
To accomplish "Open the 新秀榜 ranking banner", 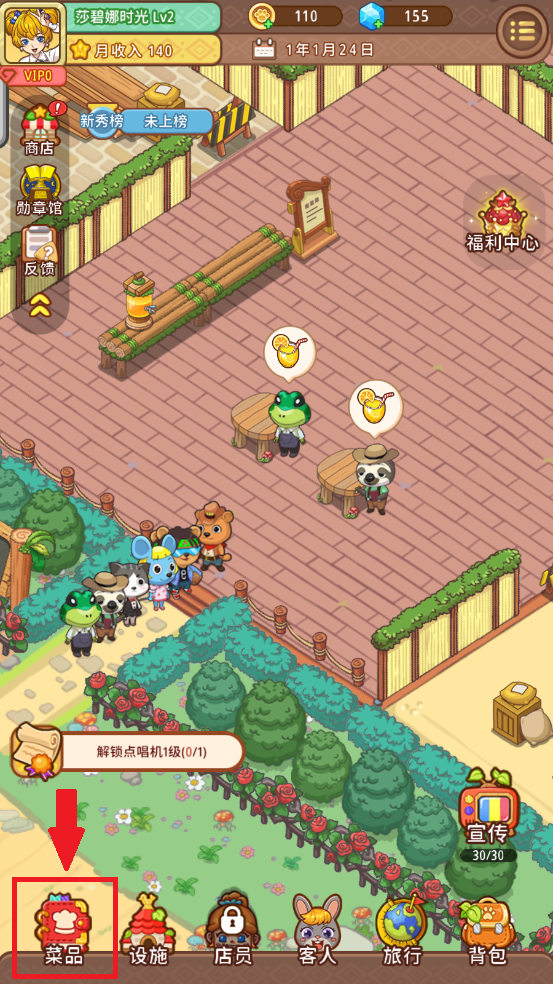I will (x=146, y=120).
